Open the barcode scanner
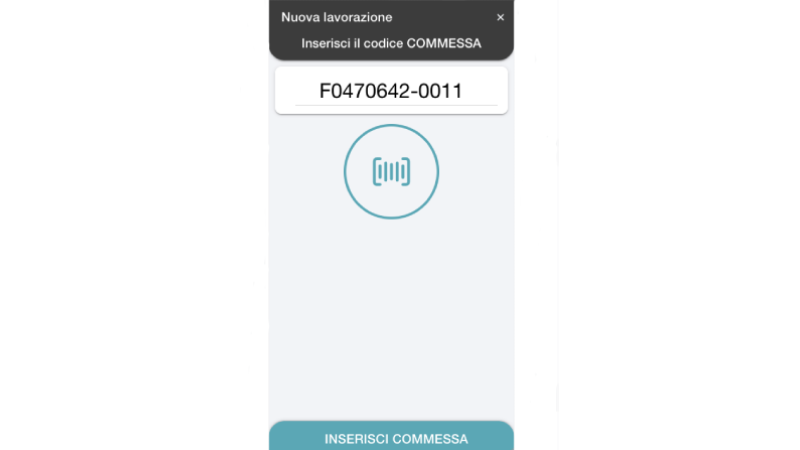This screenshot has width=800, height=450. 391,172
